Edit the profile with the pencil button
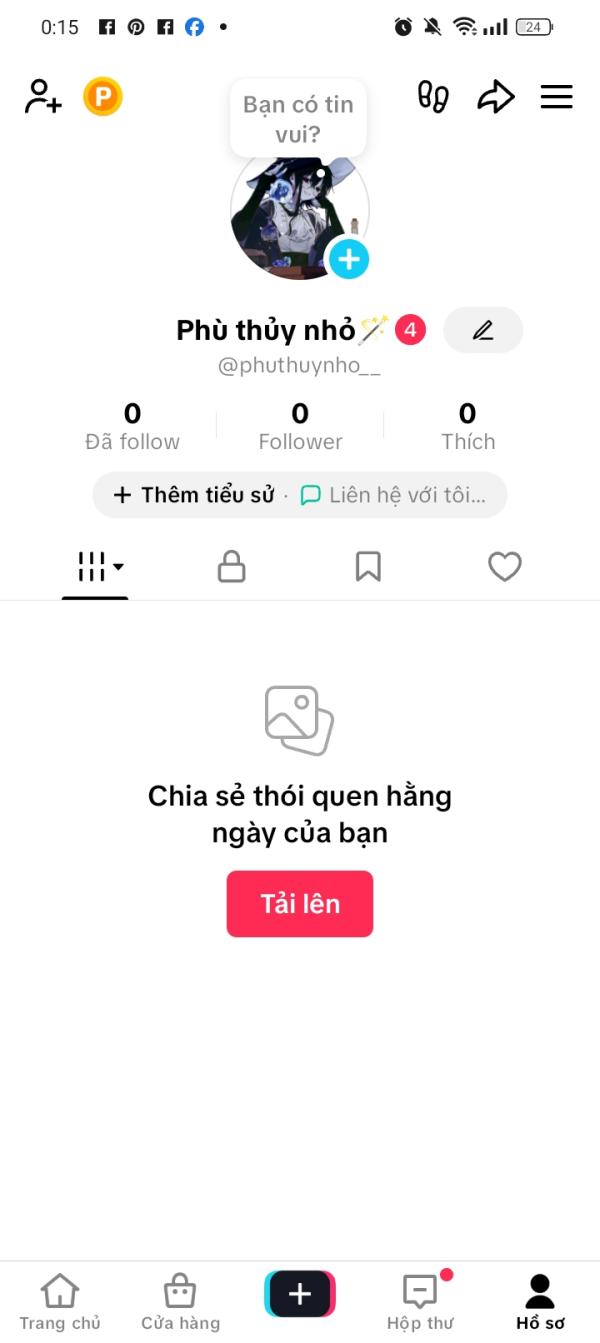600x1343 pixels. coord(483,330)
